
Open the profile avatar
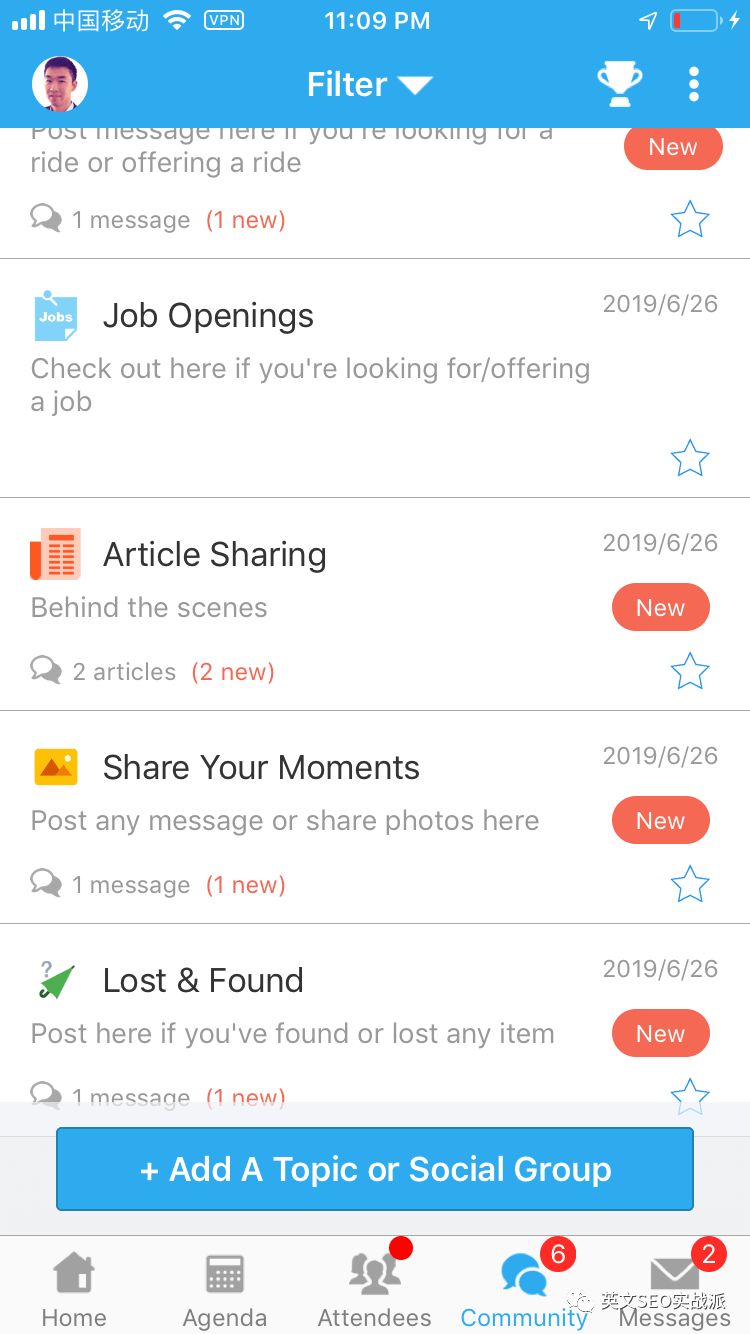60,84
